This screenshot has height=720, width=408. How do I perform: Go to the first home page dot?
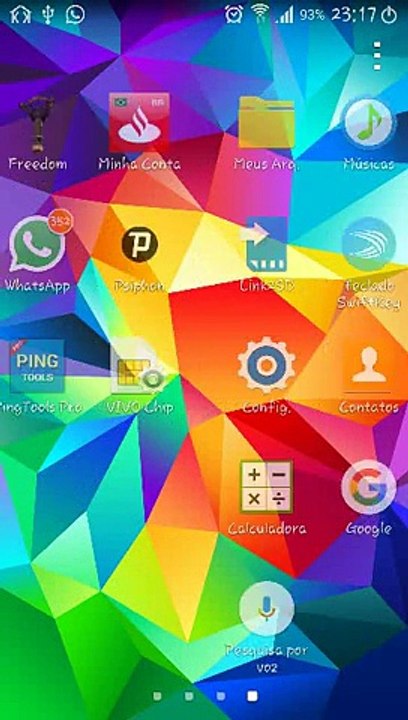click(x=157, y=696)
